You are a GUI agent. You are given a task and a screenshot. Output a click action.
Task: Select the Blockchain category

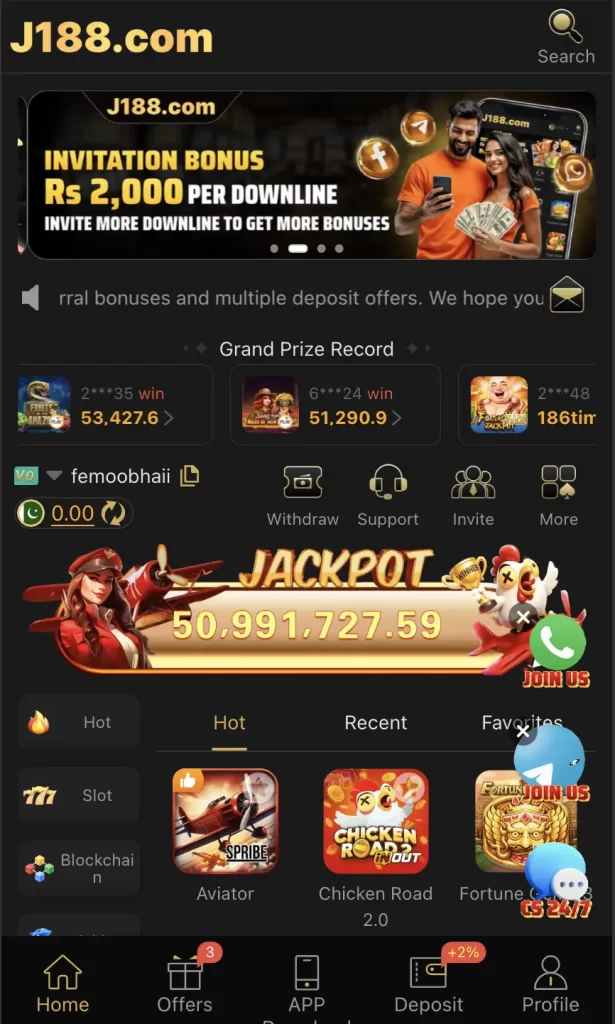pos(79,868)
